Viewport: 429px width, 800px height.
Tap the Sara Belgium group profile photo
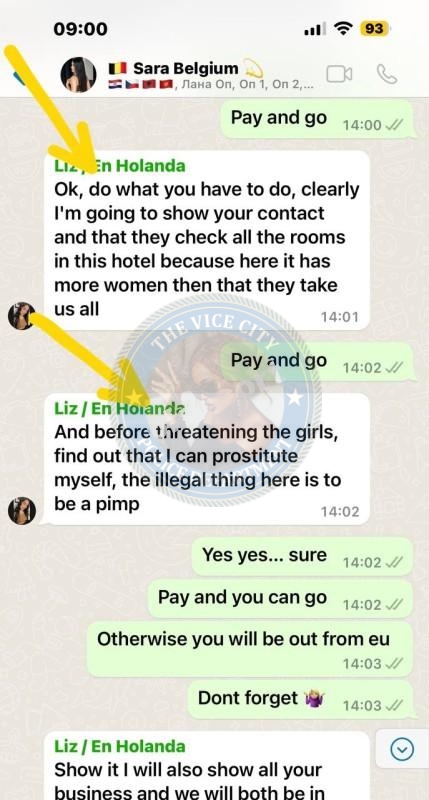[79, 74]
